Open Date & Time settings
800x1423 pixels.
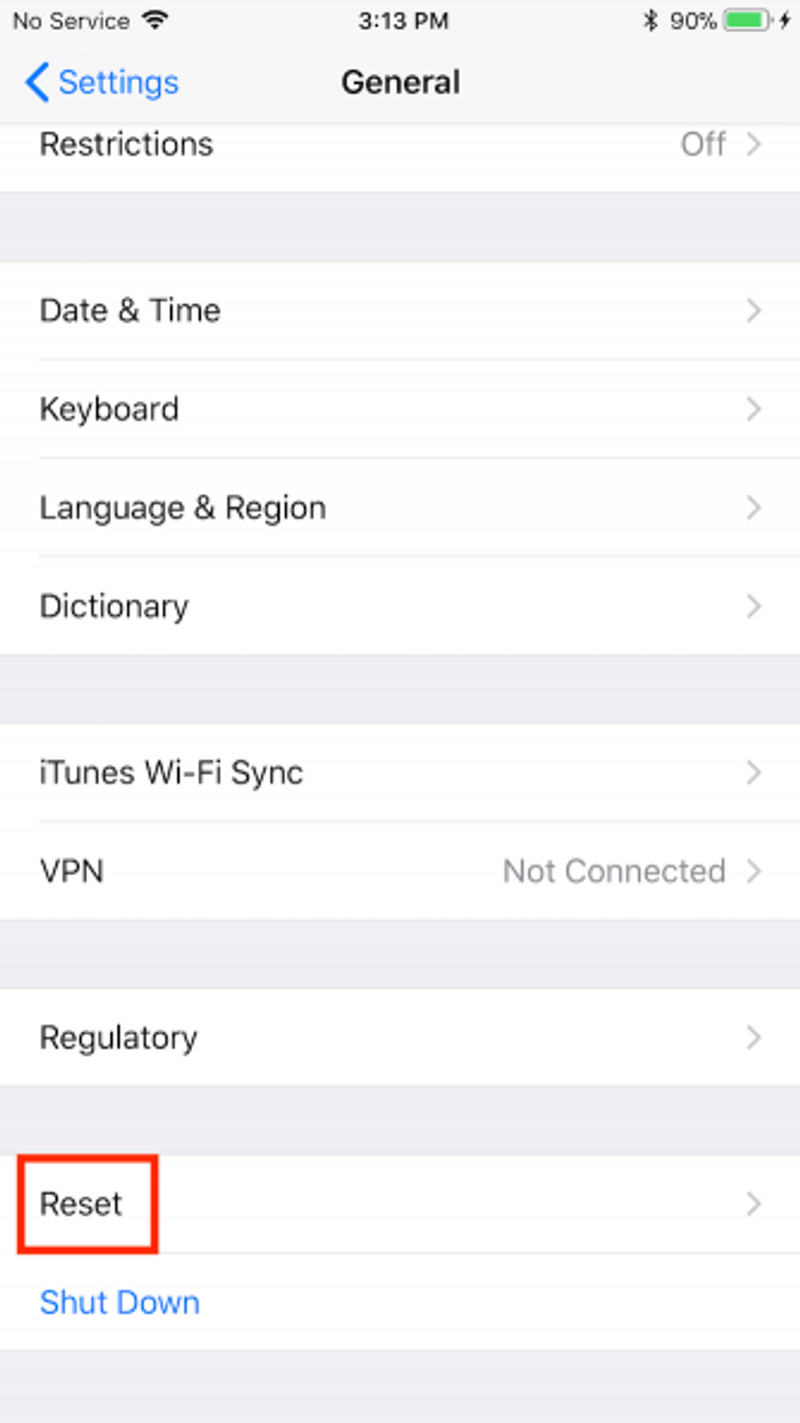(x=400, y=311)
